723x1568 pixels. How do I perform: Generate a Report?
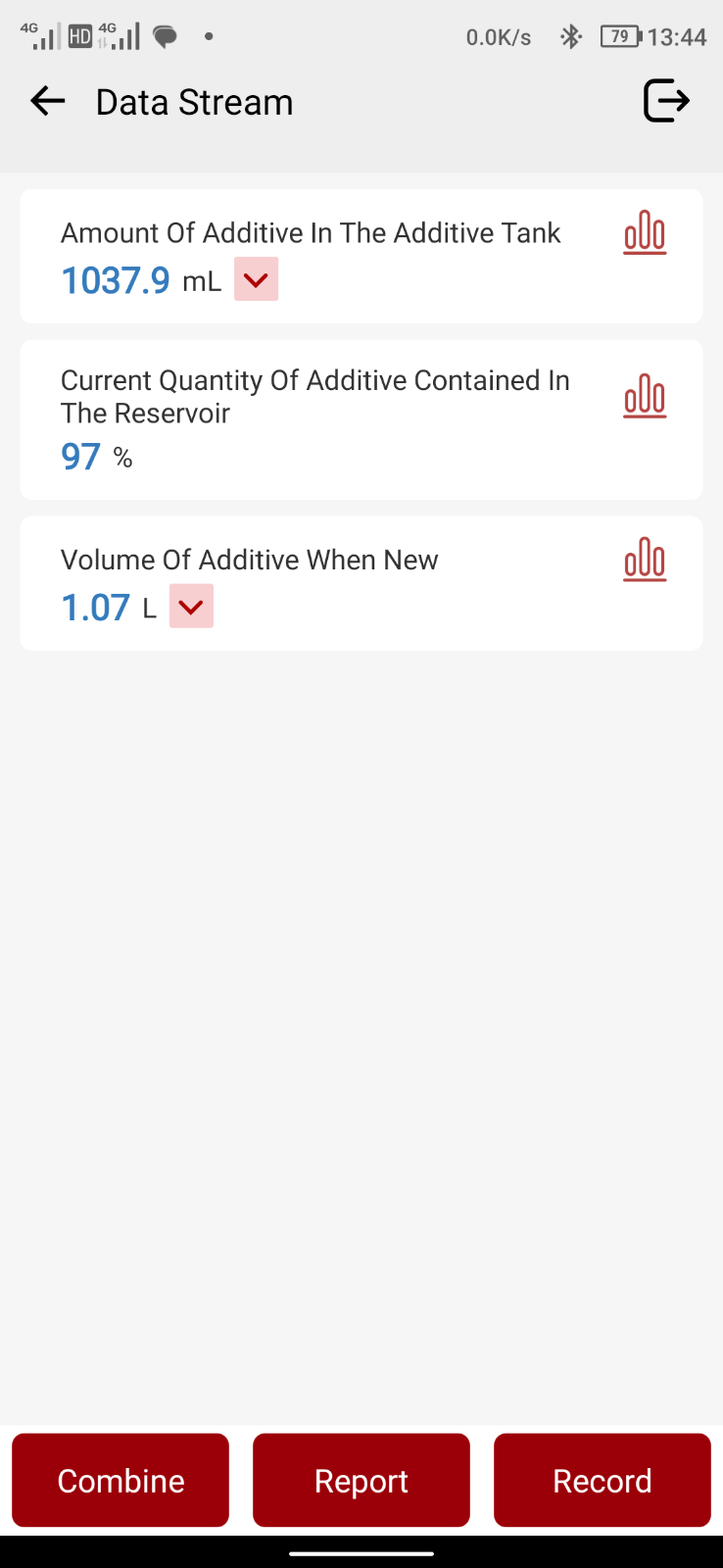click(361, 1480)
